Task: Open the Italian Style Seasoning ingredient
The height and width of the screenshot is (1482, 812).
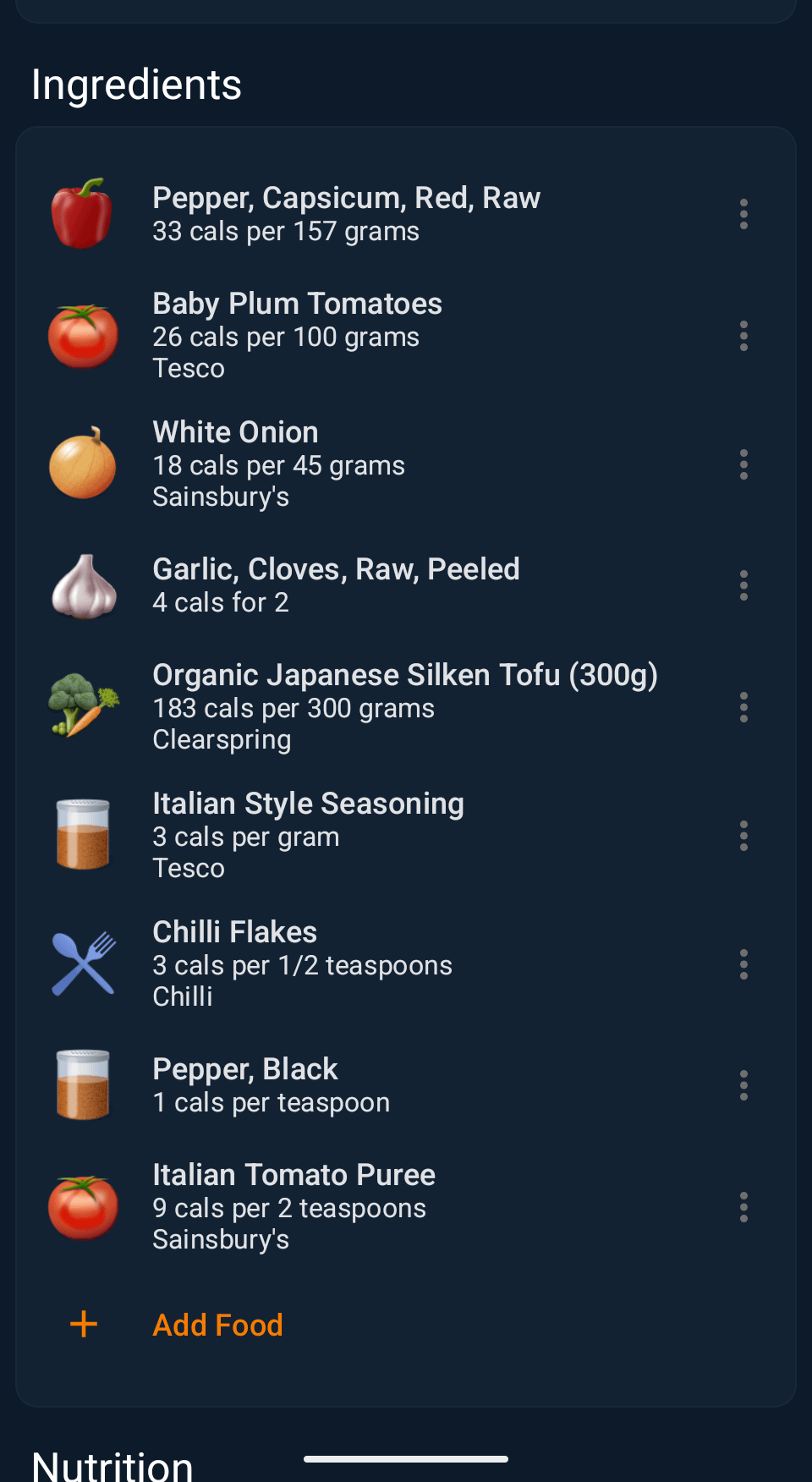Action: click(308, 836)
